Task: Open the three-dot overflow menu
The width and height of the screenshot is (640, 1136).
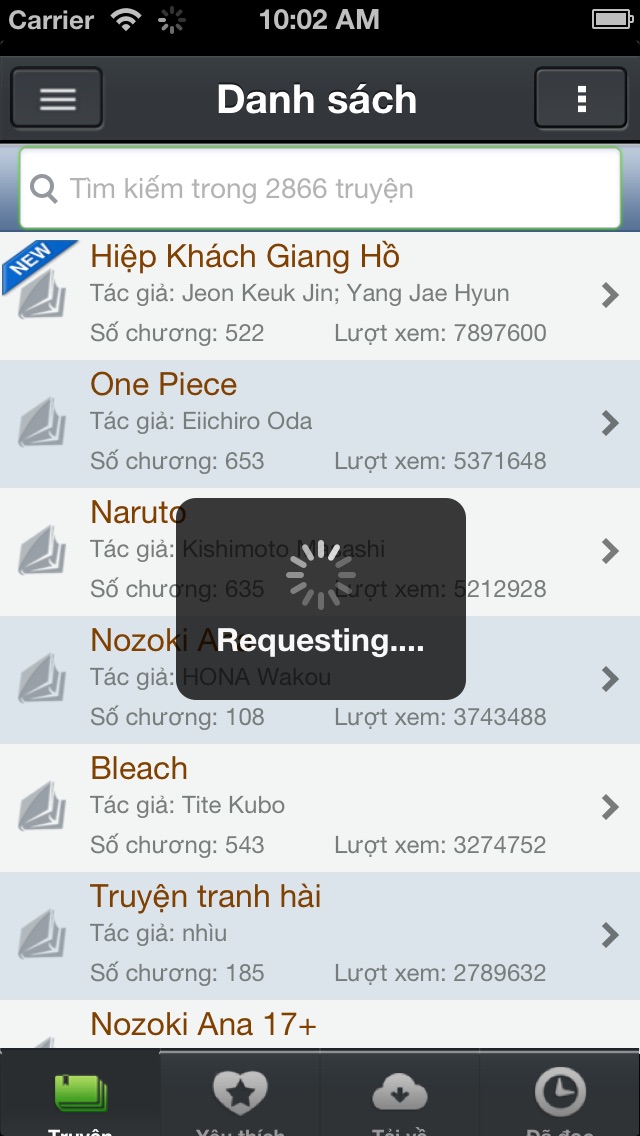Action: click(x=581, y=99)
